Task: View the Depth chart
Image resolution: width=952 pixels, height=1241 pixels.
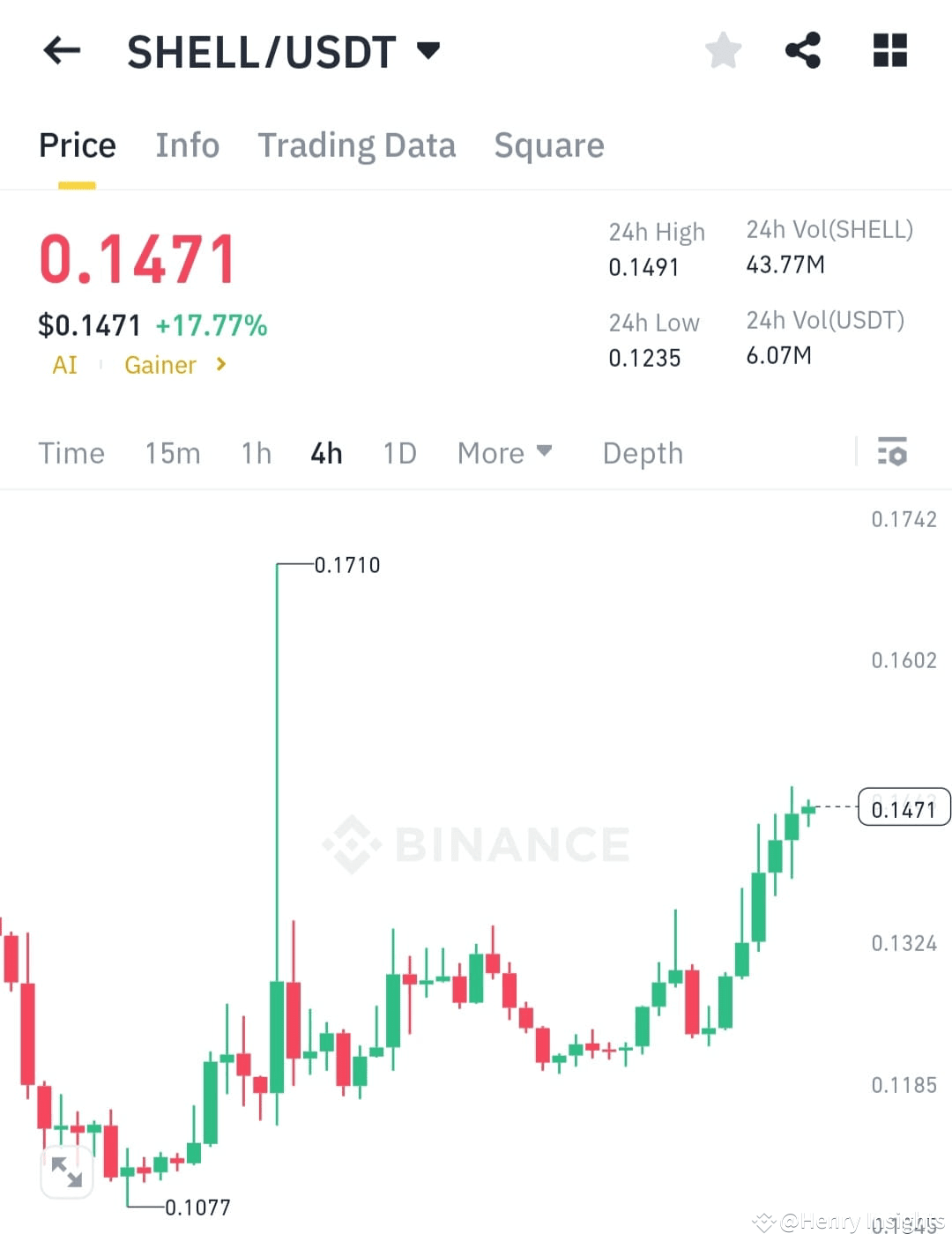Action: (643, 452)
